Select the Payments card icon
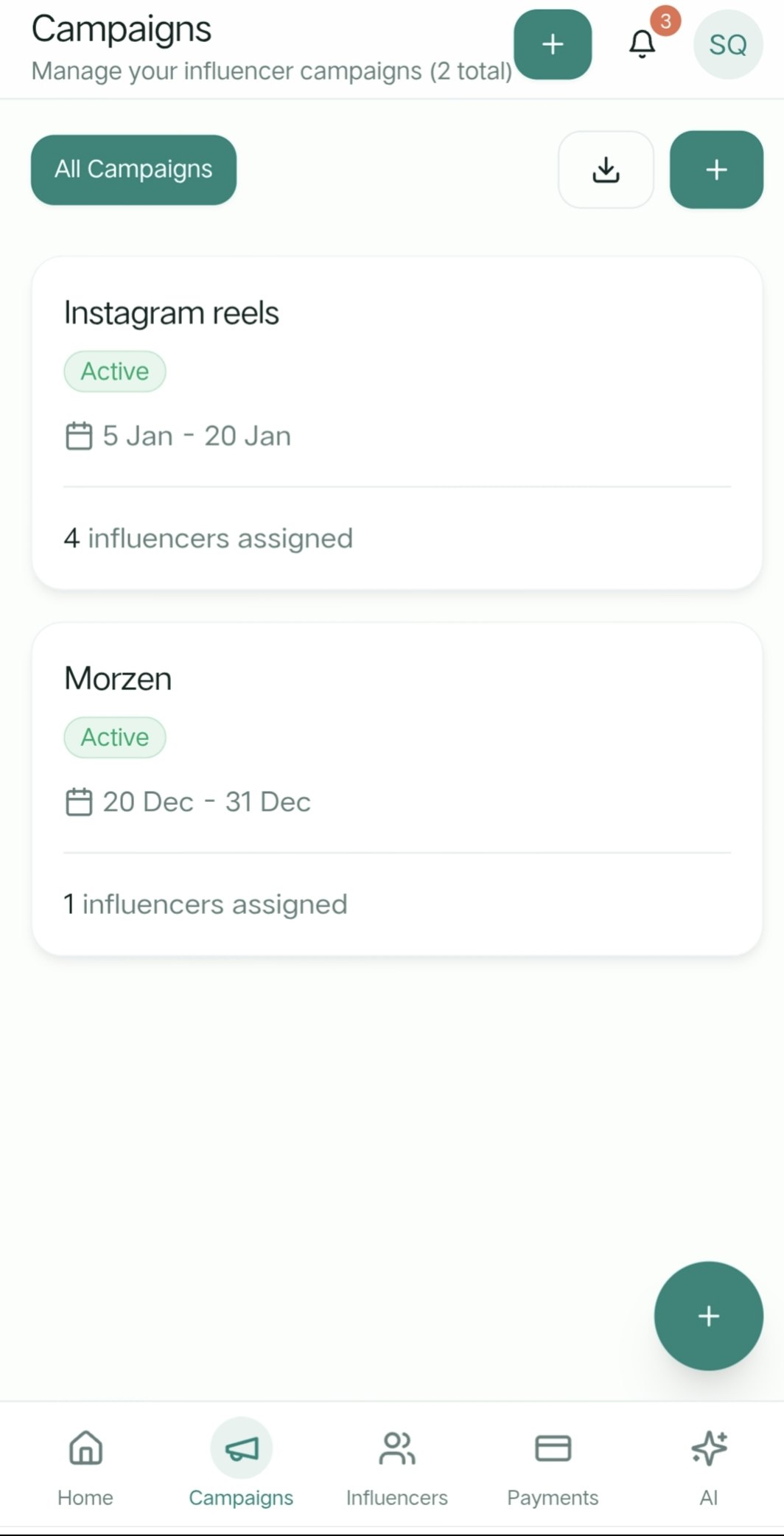This screenshot has width=784, height=1536. click(x=552, y=1448)
